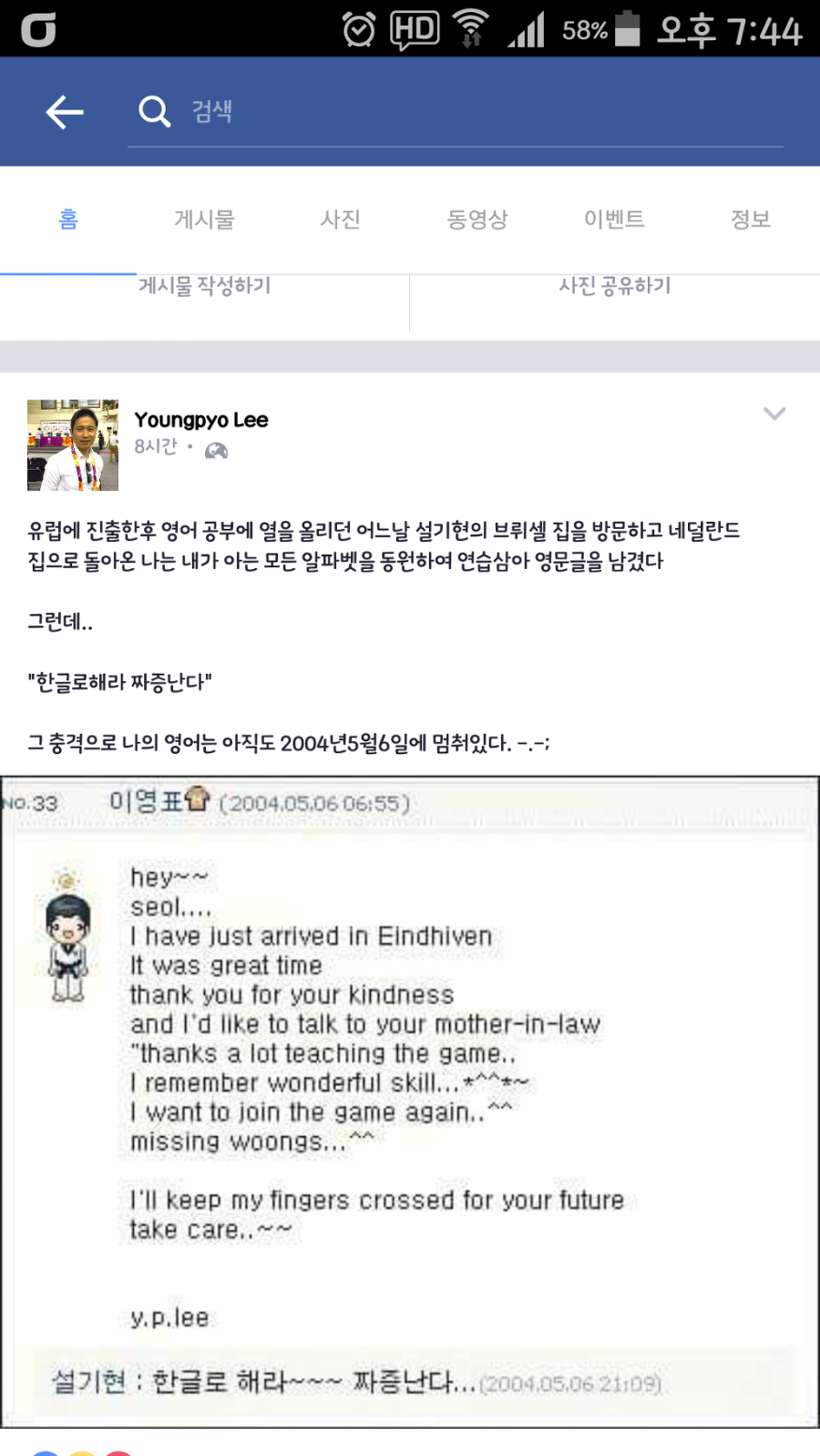Viewport: 820px width, 1456px height.
Task: Expand the post options chevron
Action: pyautogui.click(x=774, y=414)
